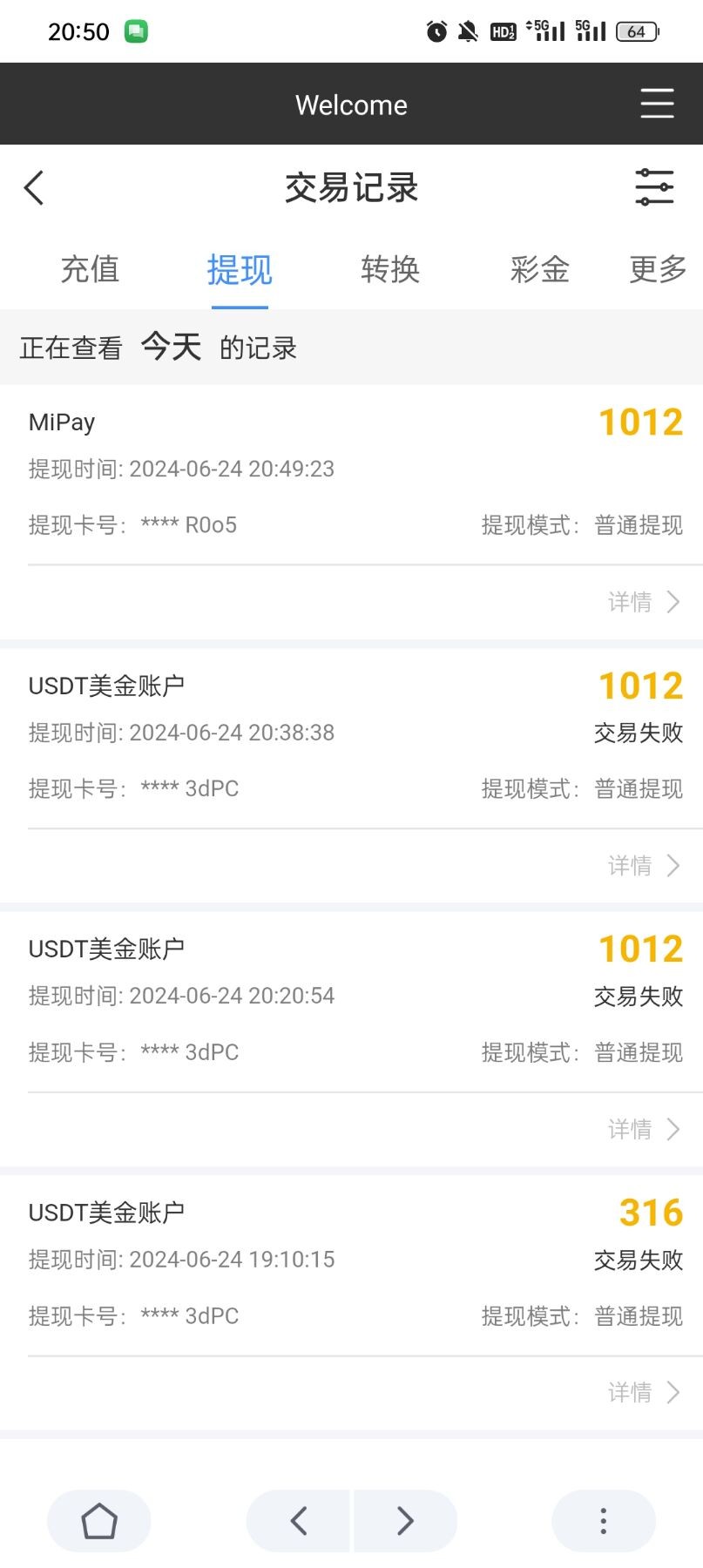
Task: Go back from 交易记录 page
Action: click(x=34, y=187)
